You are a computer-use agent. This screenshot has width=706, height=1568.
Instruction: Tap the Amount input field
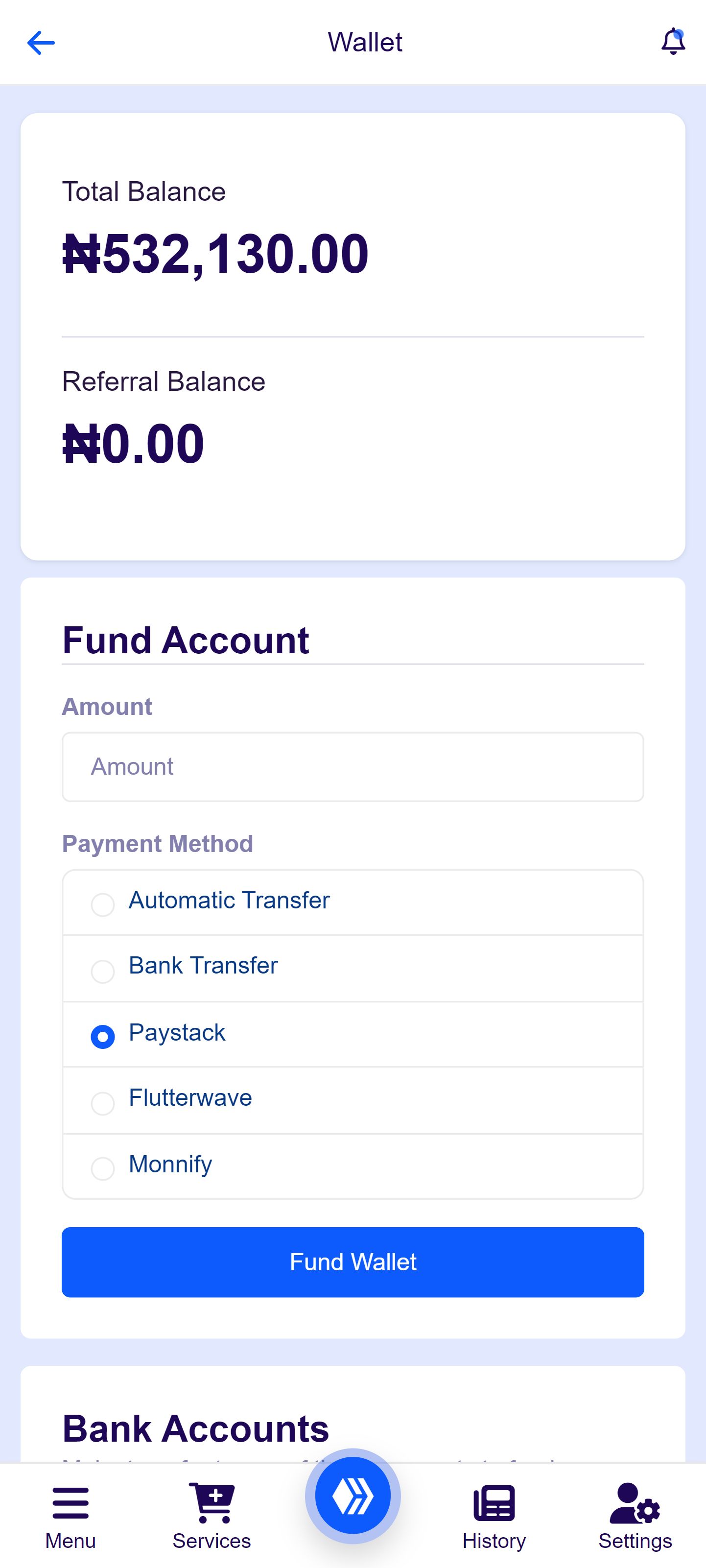[x=353, y=767]
